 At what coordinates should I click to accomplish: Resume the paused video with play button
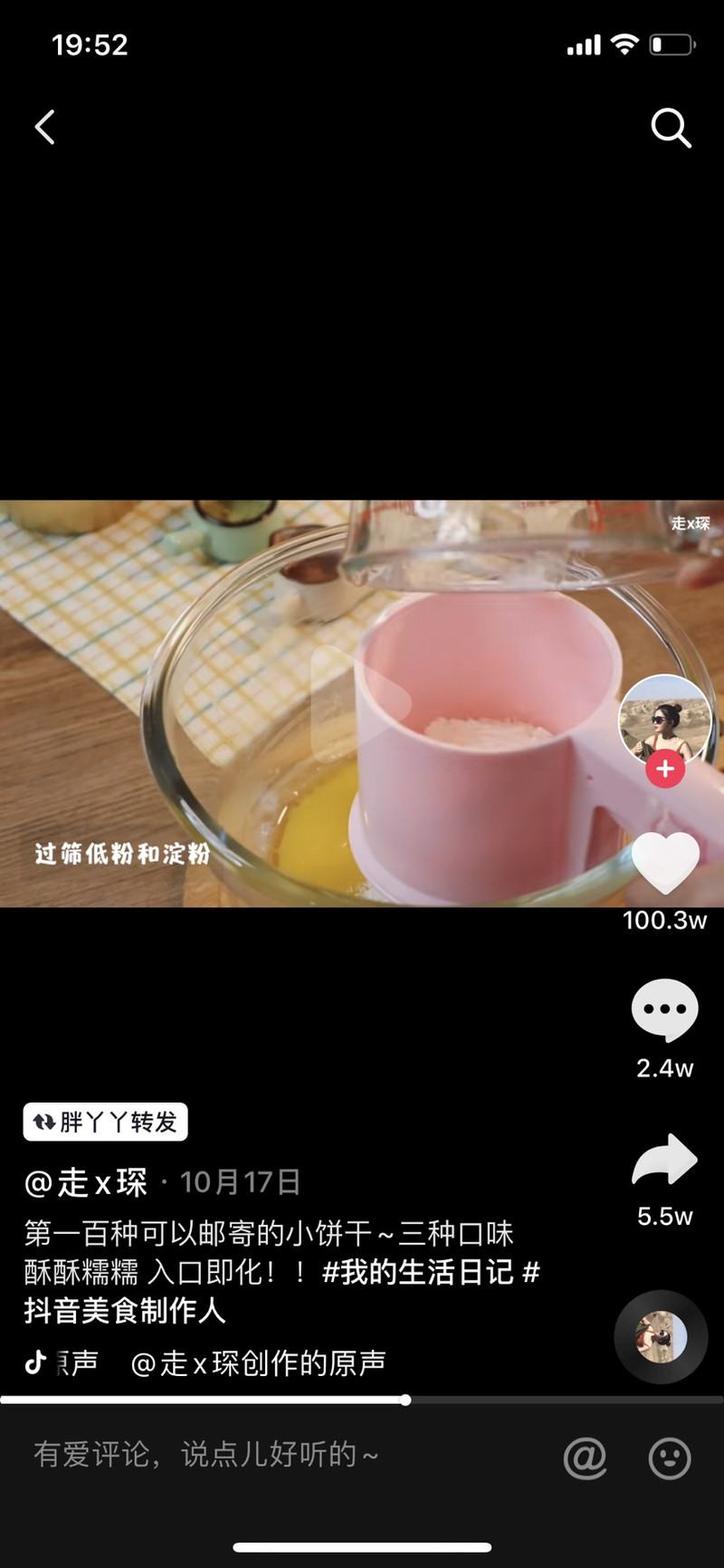(x=362, y=703)
